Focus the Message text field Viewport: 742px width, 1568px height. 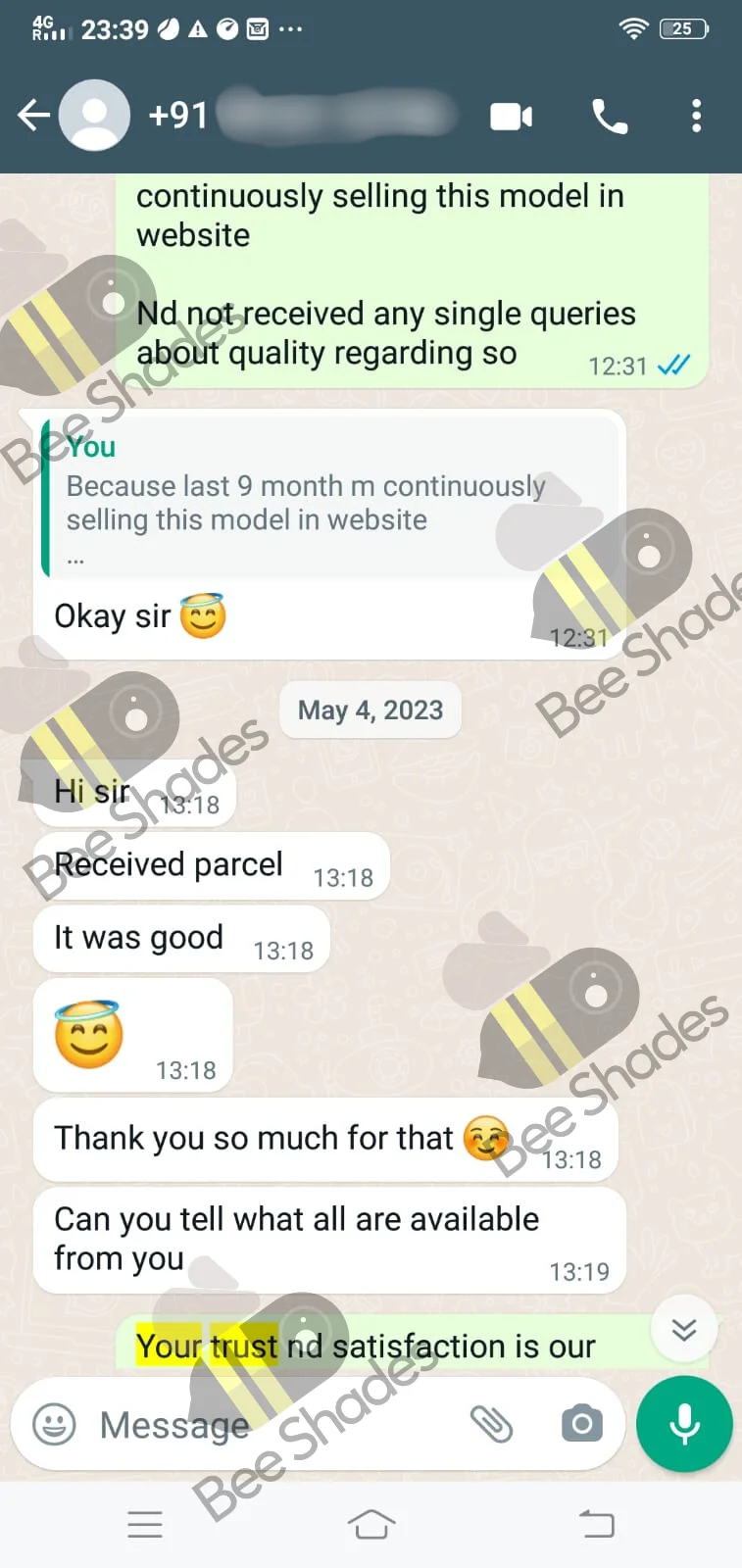(274, 1424)
